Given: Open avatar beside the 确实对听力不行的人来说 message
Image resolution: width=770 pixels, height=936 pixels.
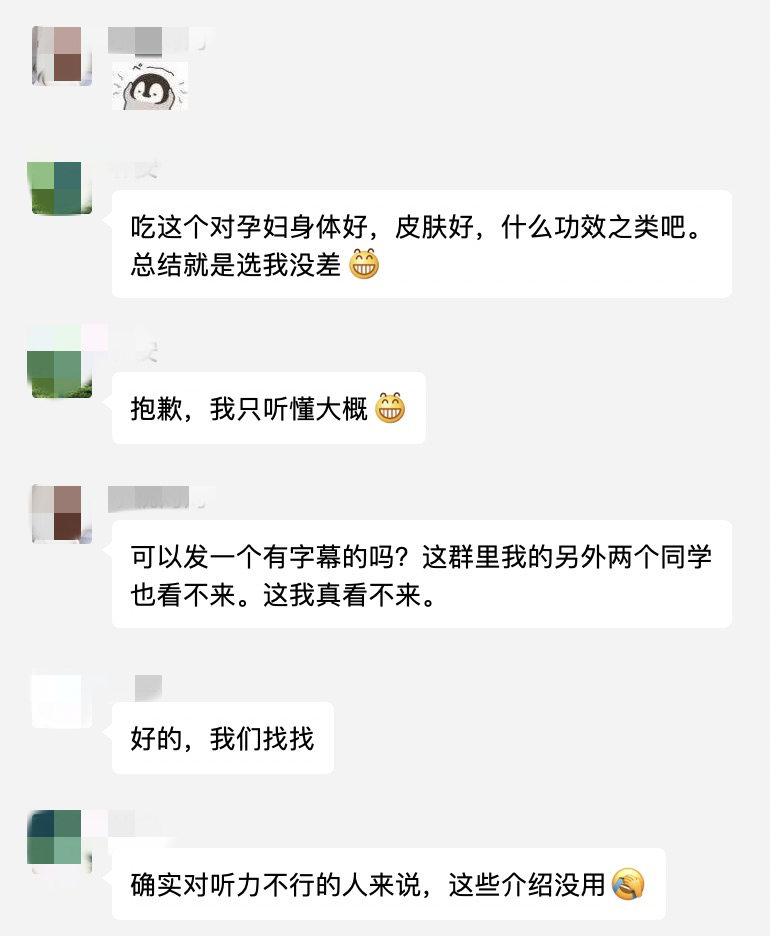Looking at the screenshot, I should click(x=62, y=840).
